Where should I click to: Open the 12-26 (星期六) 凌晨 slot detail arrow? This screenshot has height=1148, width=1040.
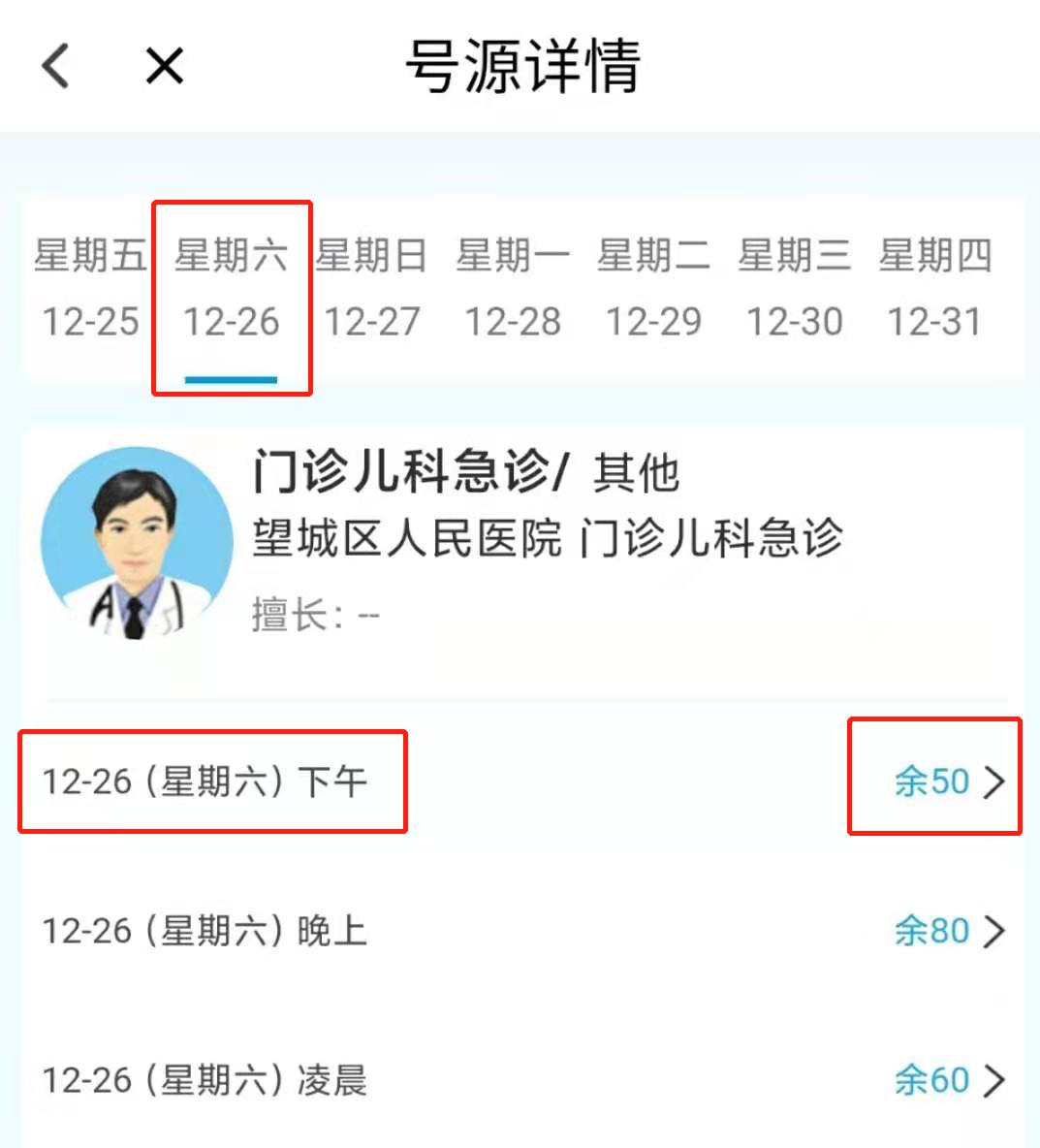996,1079
